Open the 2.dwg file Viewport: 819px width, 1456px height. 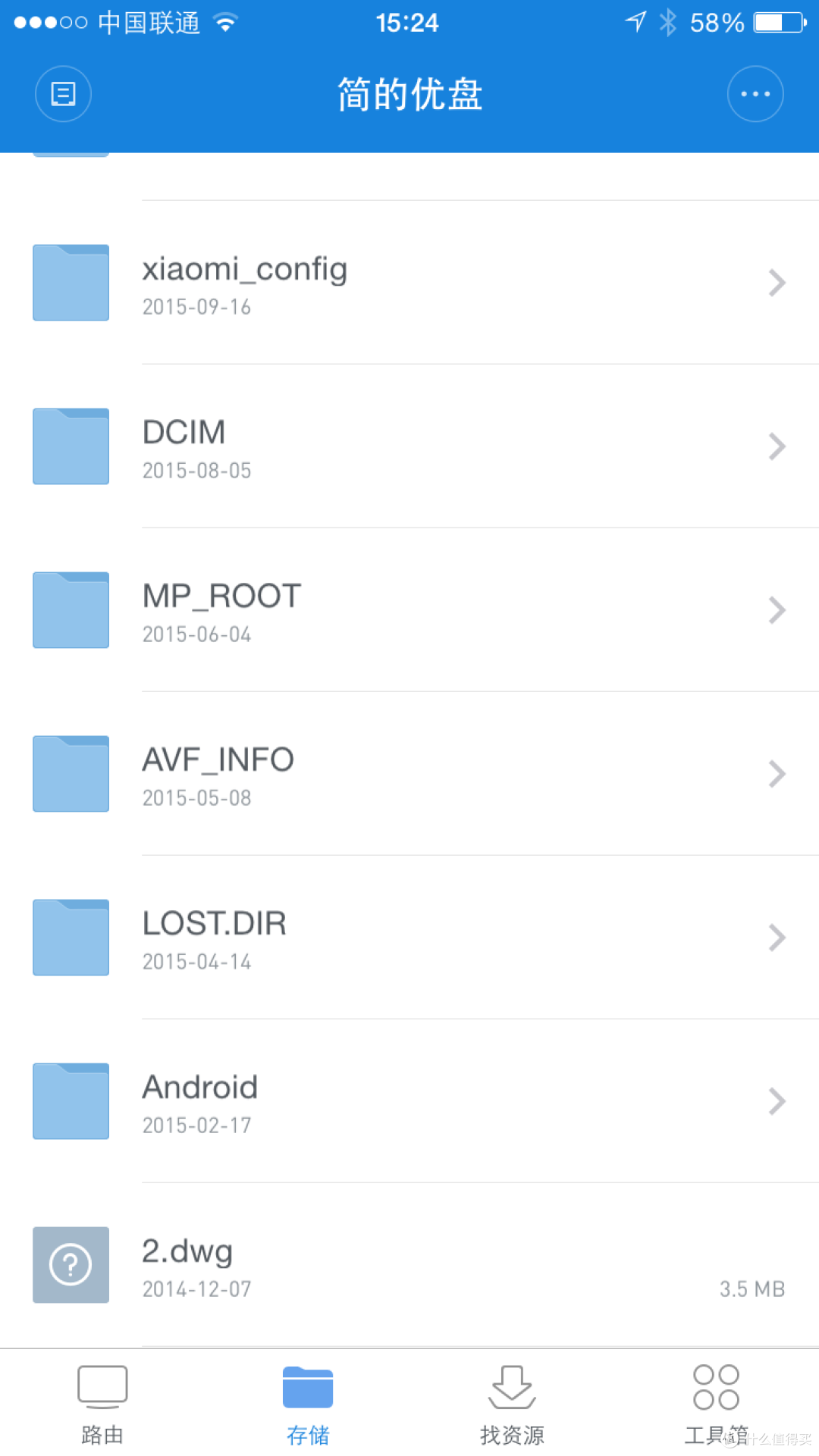coord(409,1265)
